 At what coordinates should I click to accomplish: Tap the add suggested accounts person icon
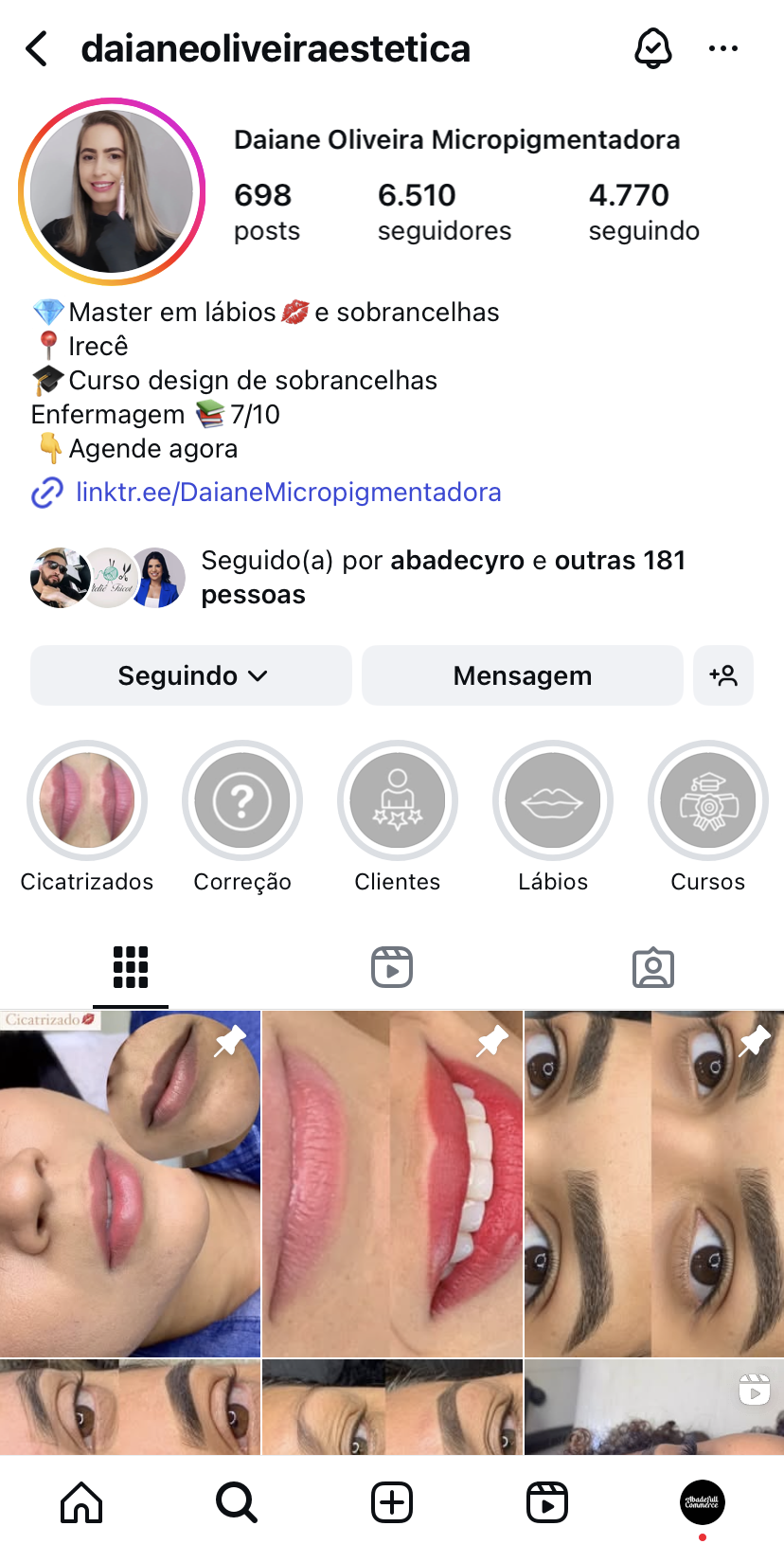click(x=723, y=675)
